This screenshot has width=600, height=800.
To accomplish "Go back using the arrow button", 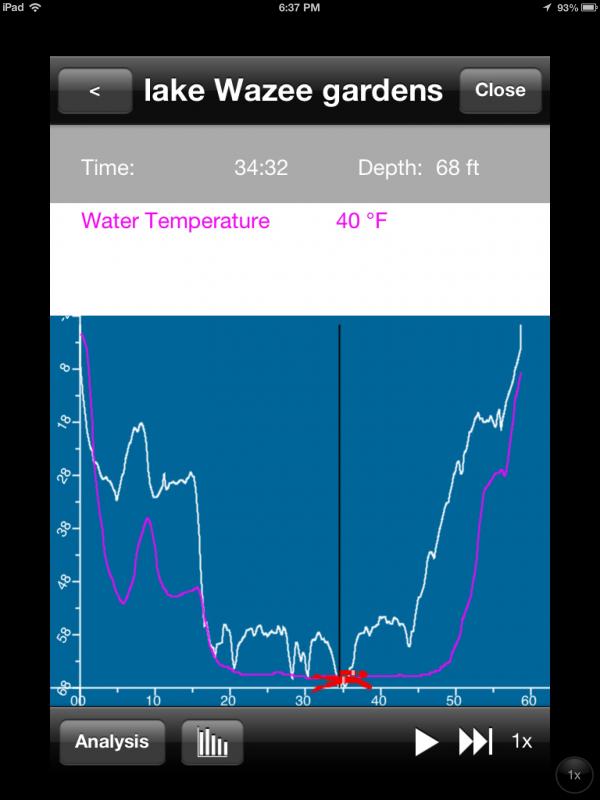I will [x=94, y=91].
